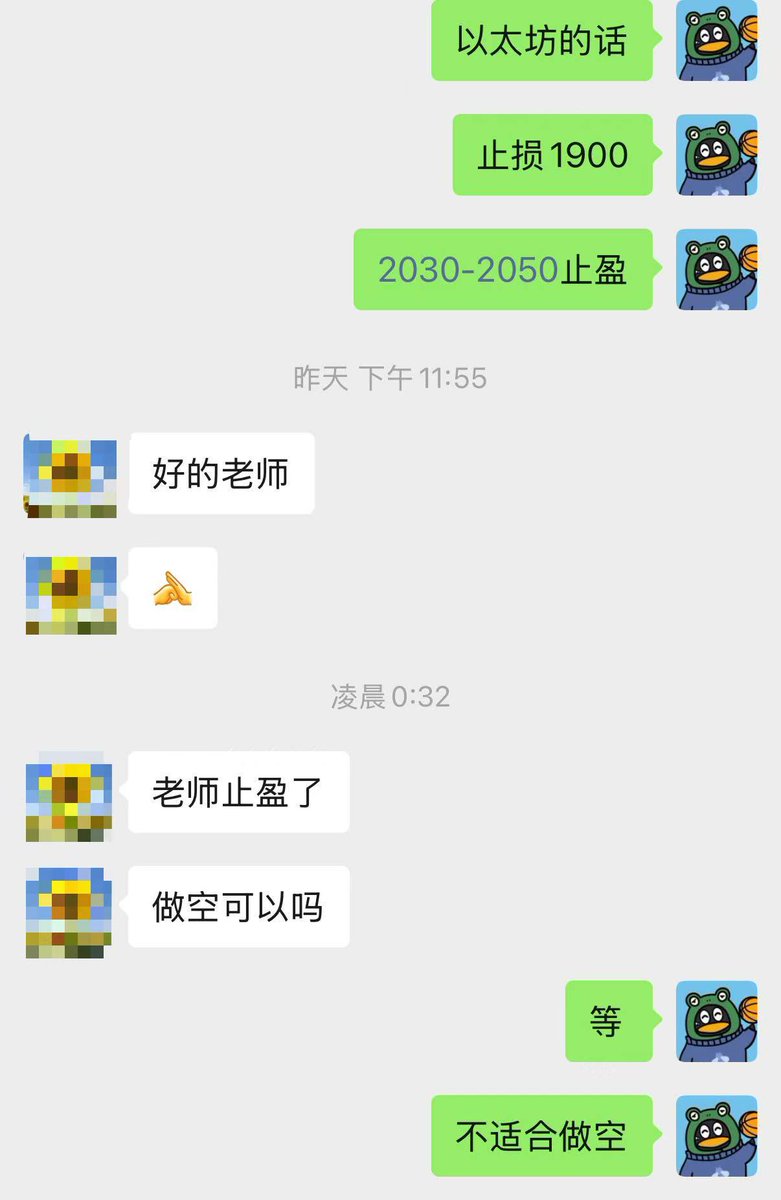Tap the linked number 2030-2050 in the message

click(x=467, y=270)
